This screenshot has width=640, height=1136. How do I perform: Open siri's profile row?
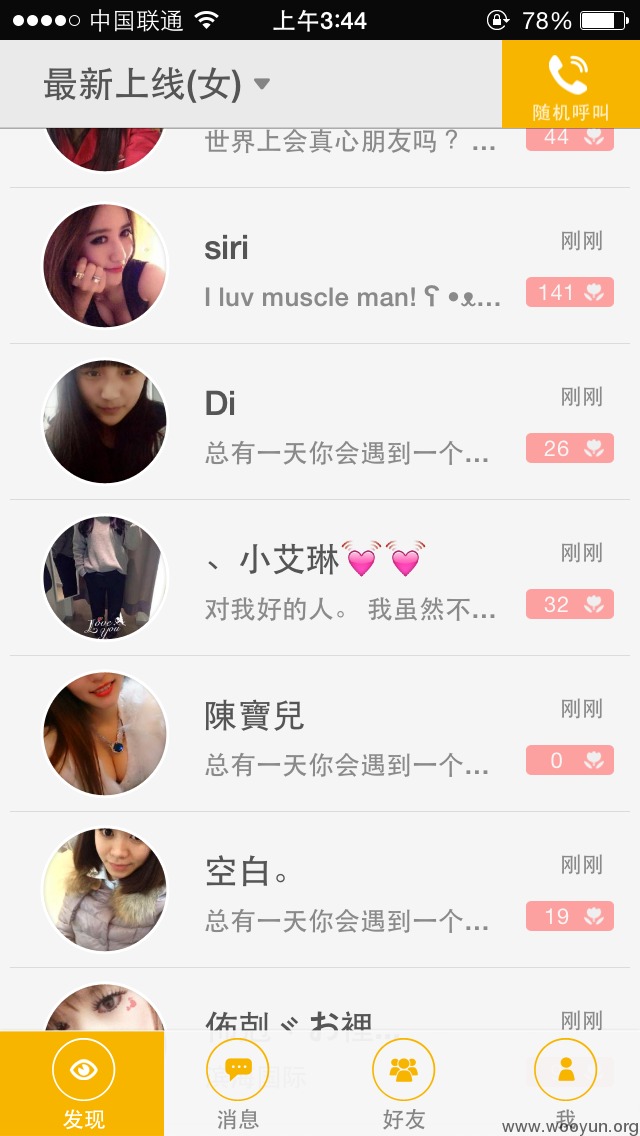coord(320,266)
